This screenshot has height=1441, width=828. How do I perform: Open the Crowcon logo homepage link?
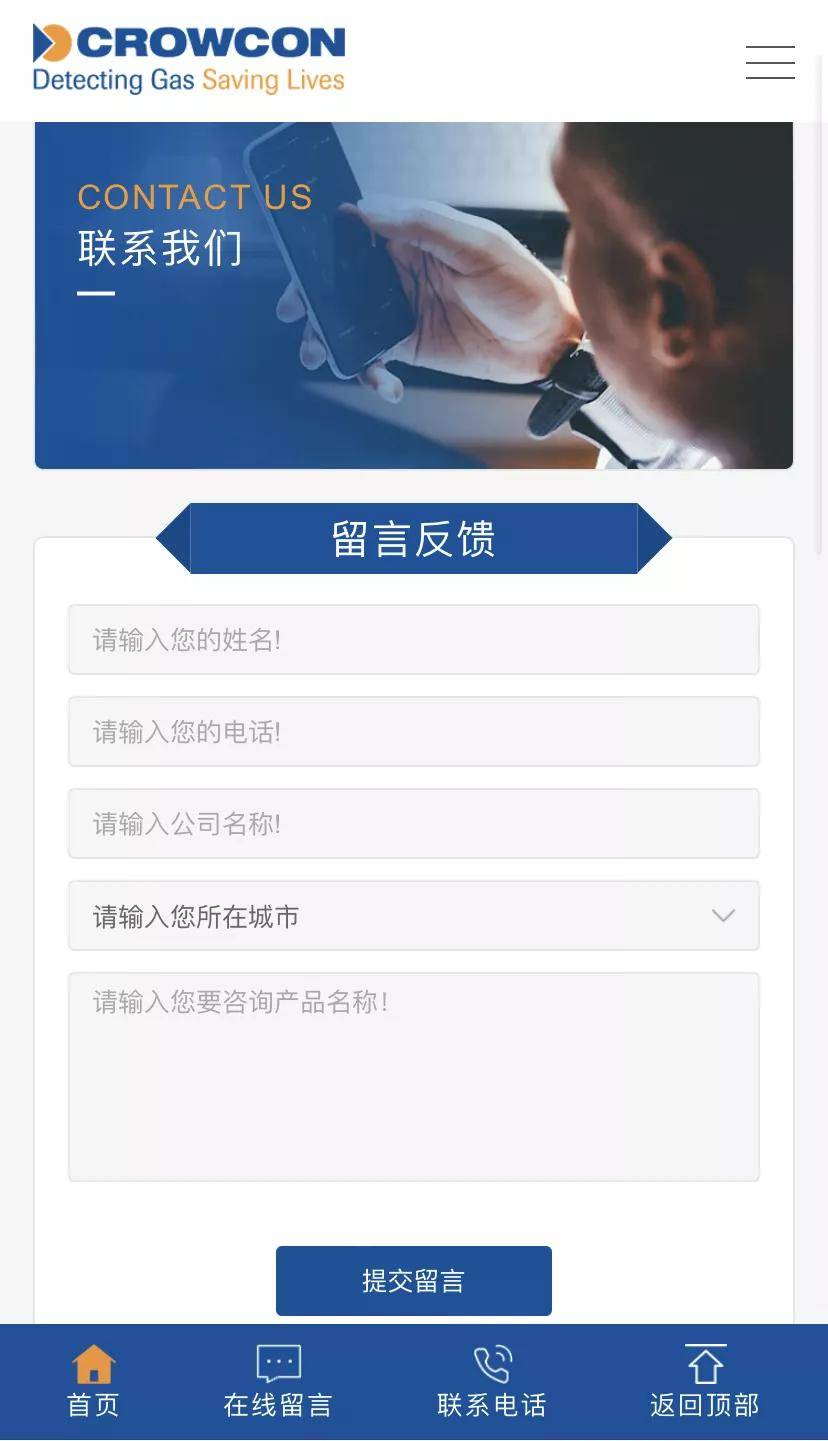(189, 59)
